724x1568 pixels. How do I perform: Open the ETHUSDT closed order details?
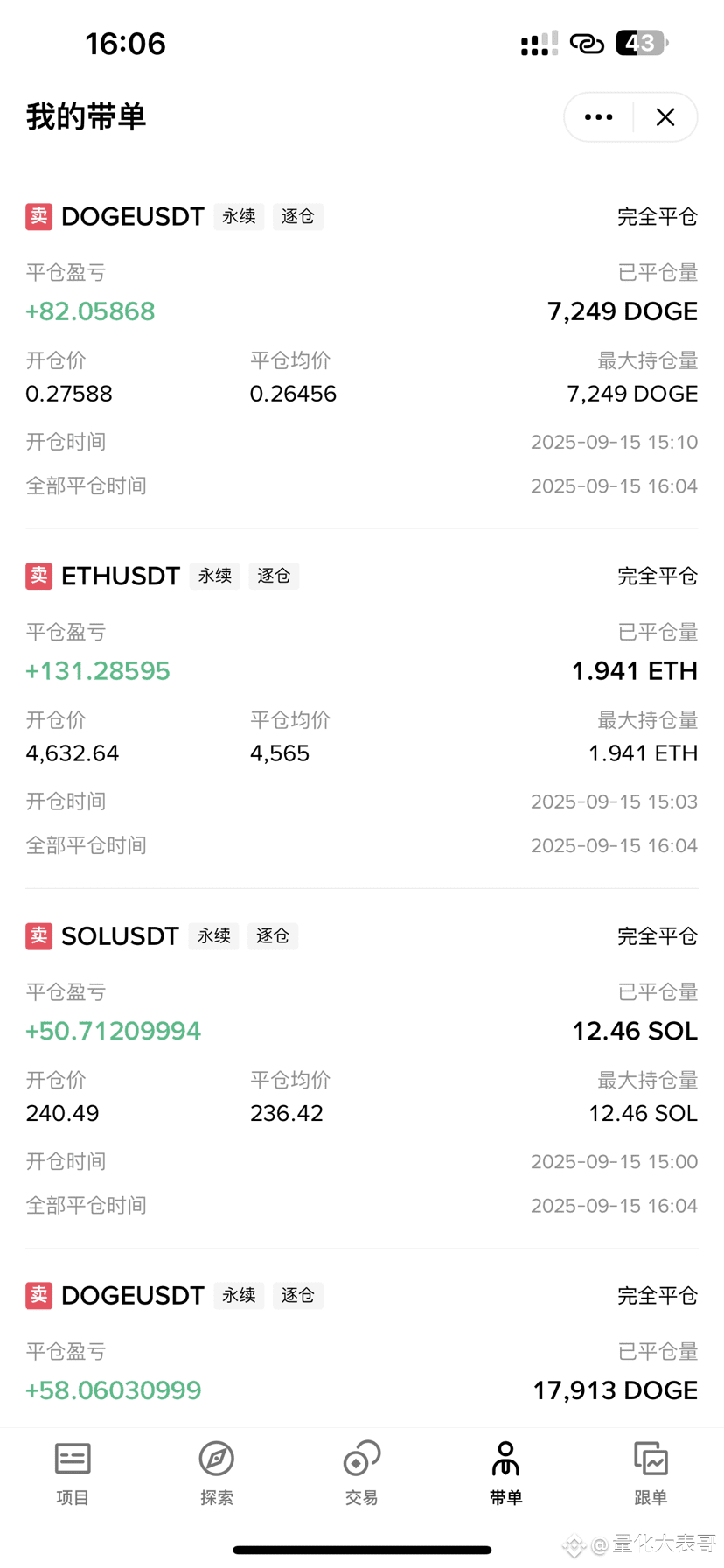coord(362,710)
